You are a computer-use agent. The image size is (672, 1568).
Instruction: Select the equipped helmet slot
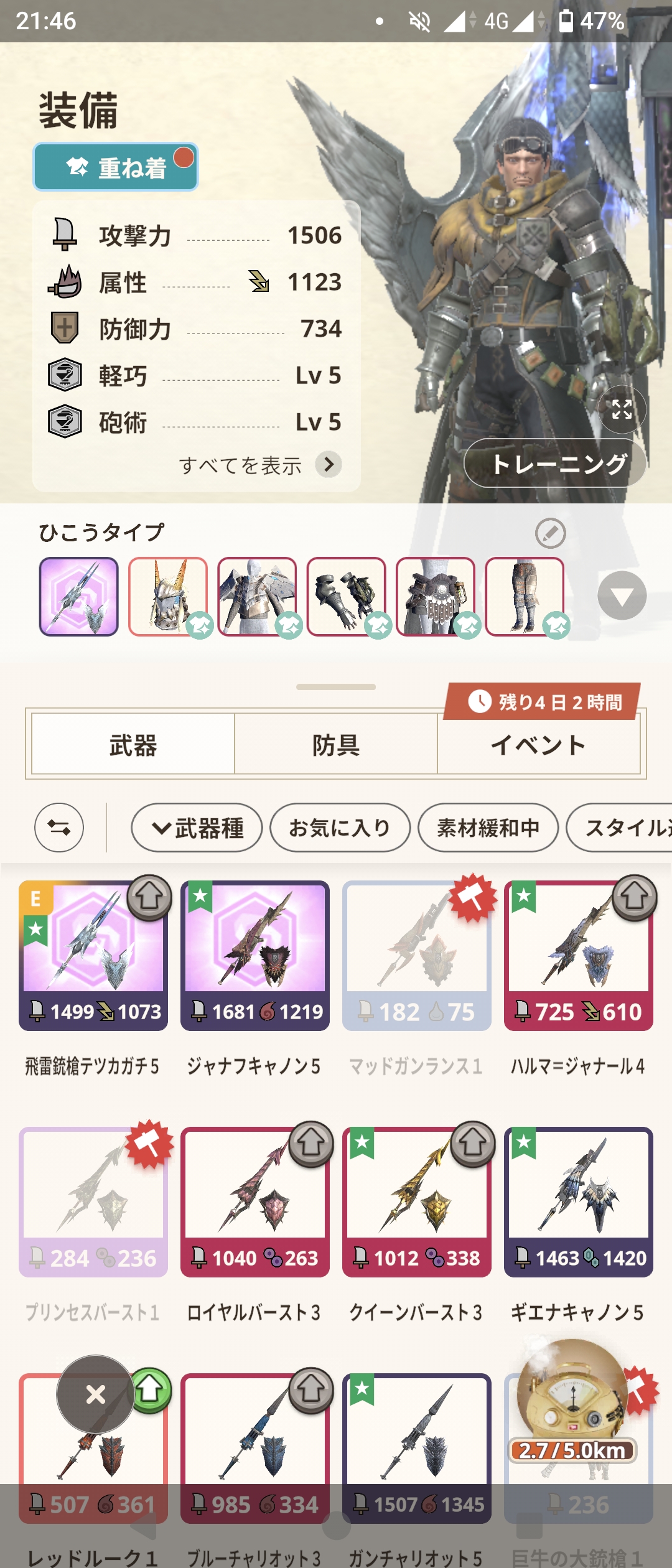coord(168,596)
